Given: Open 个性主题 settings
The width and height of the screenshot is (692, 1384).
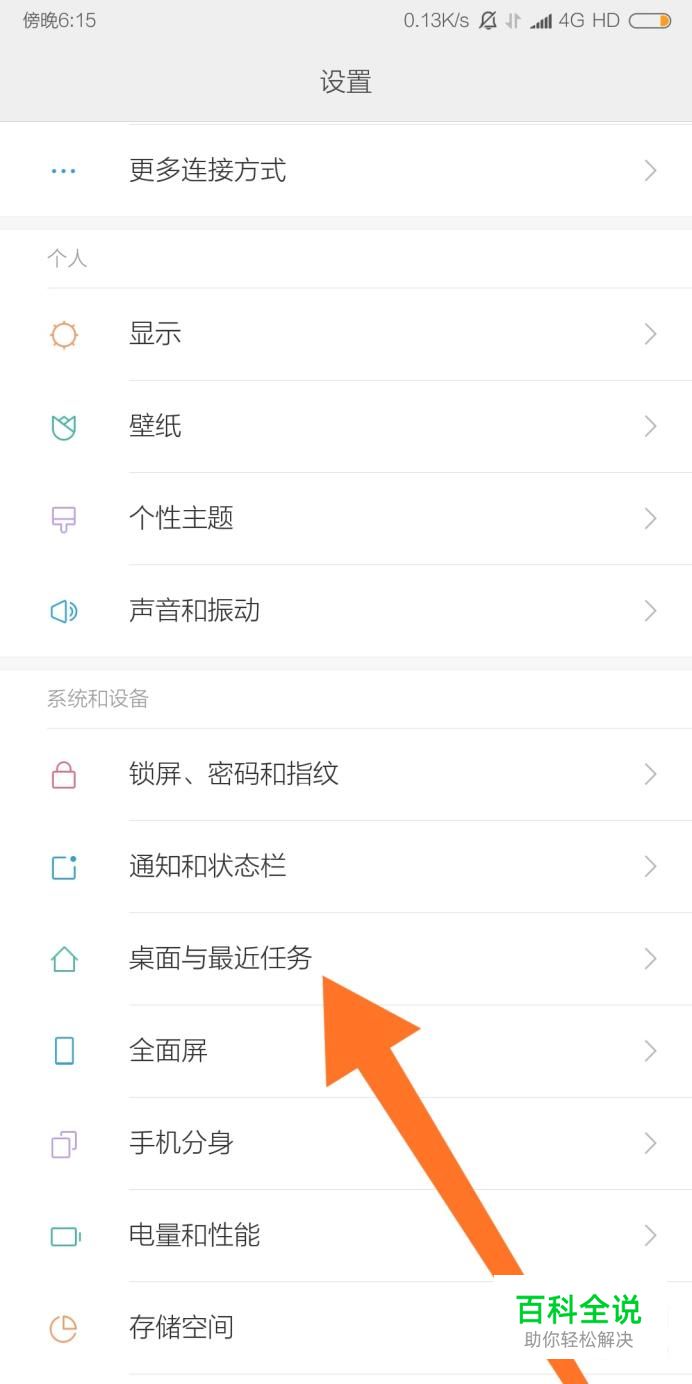Looking at the screenshot, I should point(181,518).
